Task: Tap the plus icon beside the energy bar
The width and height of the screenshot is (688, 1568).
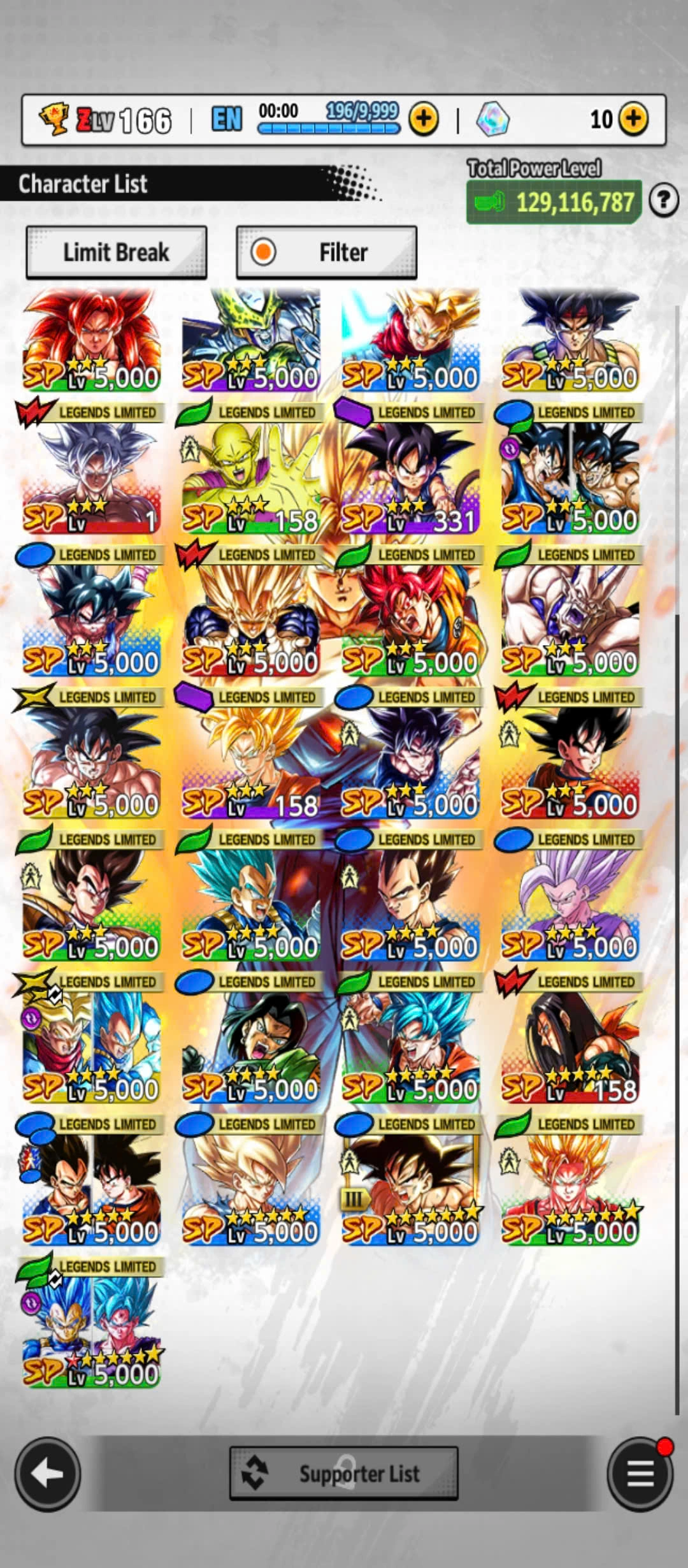Action: (424, 119)
